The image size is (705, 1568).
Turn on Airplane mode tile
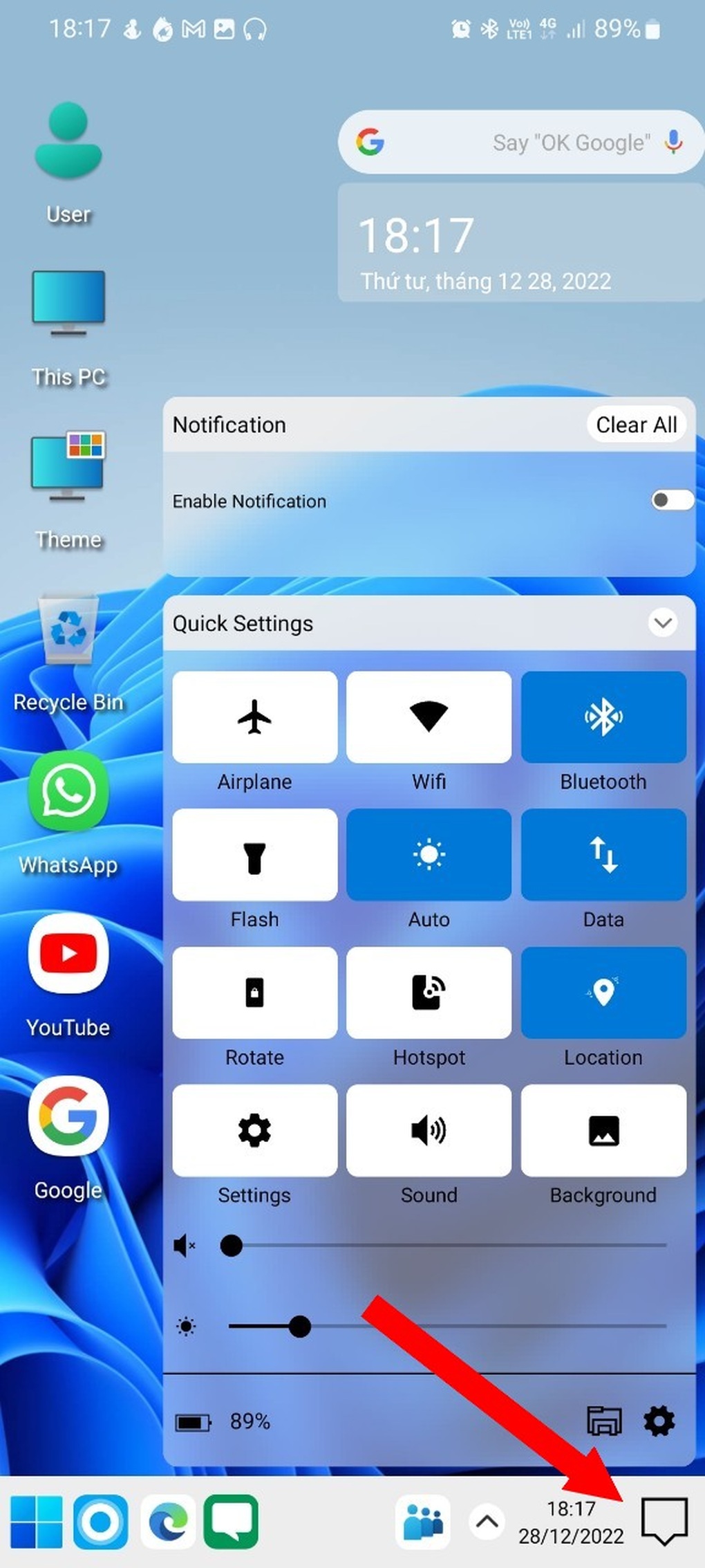pyautogui.click(x=254, y=717)
